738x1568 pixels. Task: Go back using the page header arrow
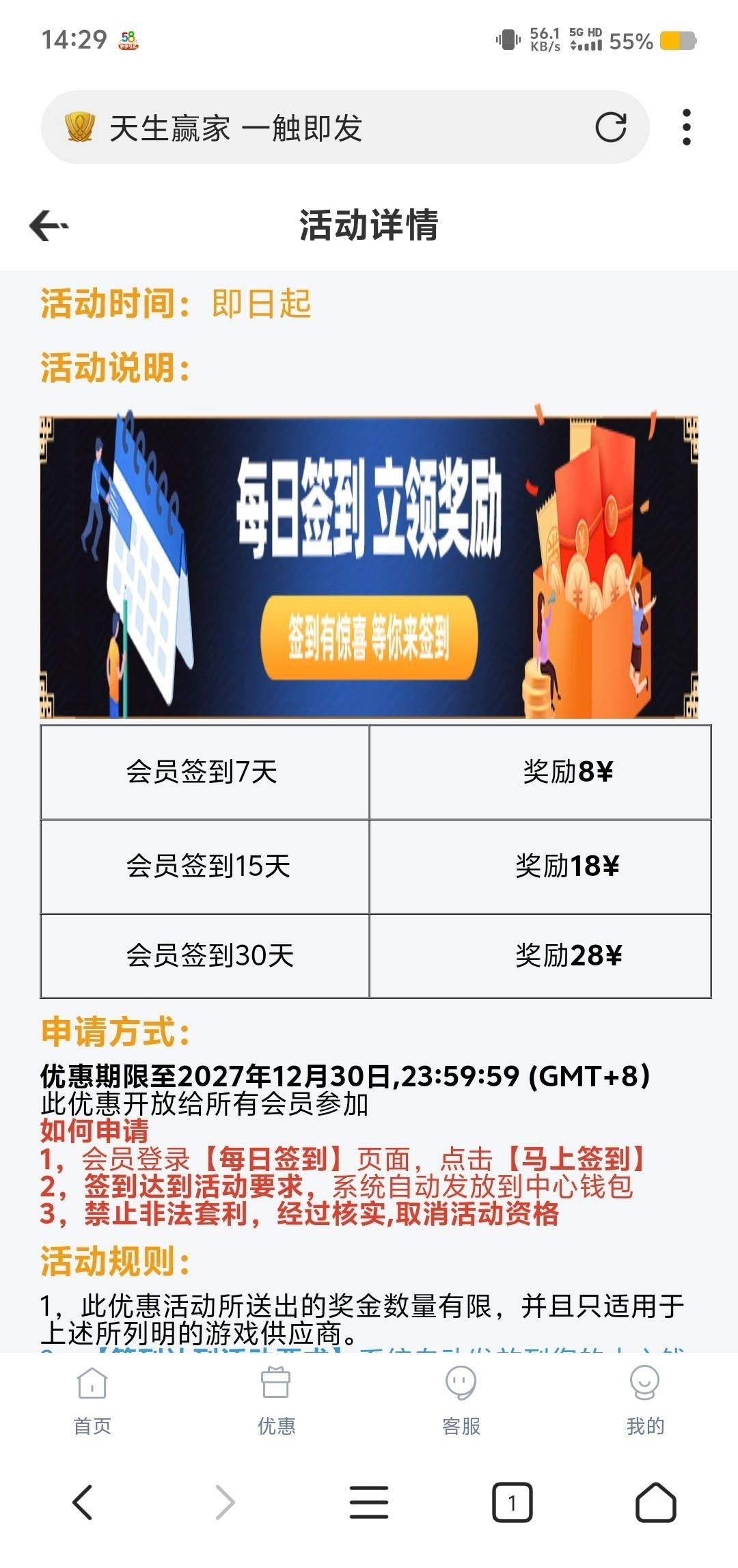(49, 225)
